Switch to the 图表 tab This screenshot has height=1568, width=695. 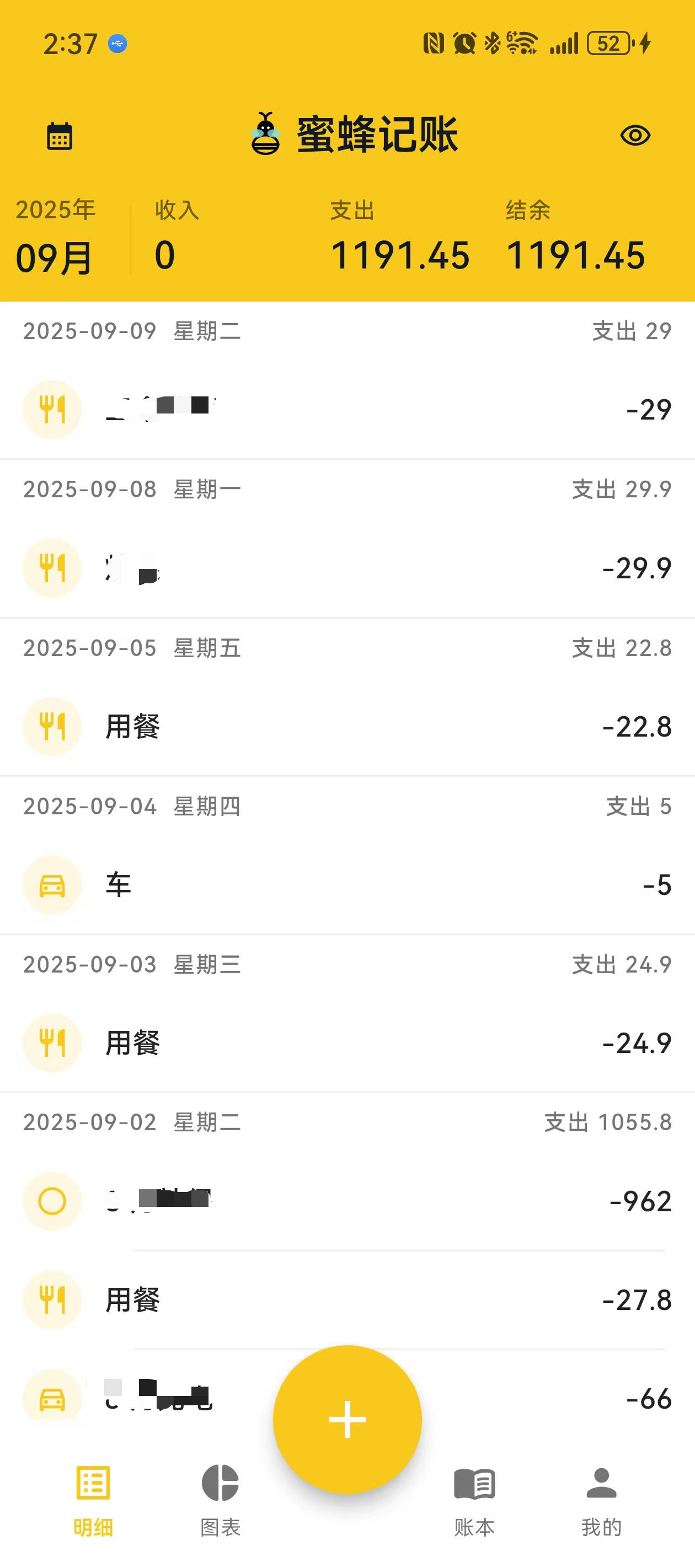(221, 1499)
